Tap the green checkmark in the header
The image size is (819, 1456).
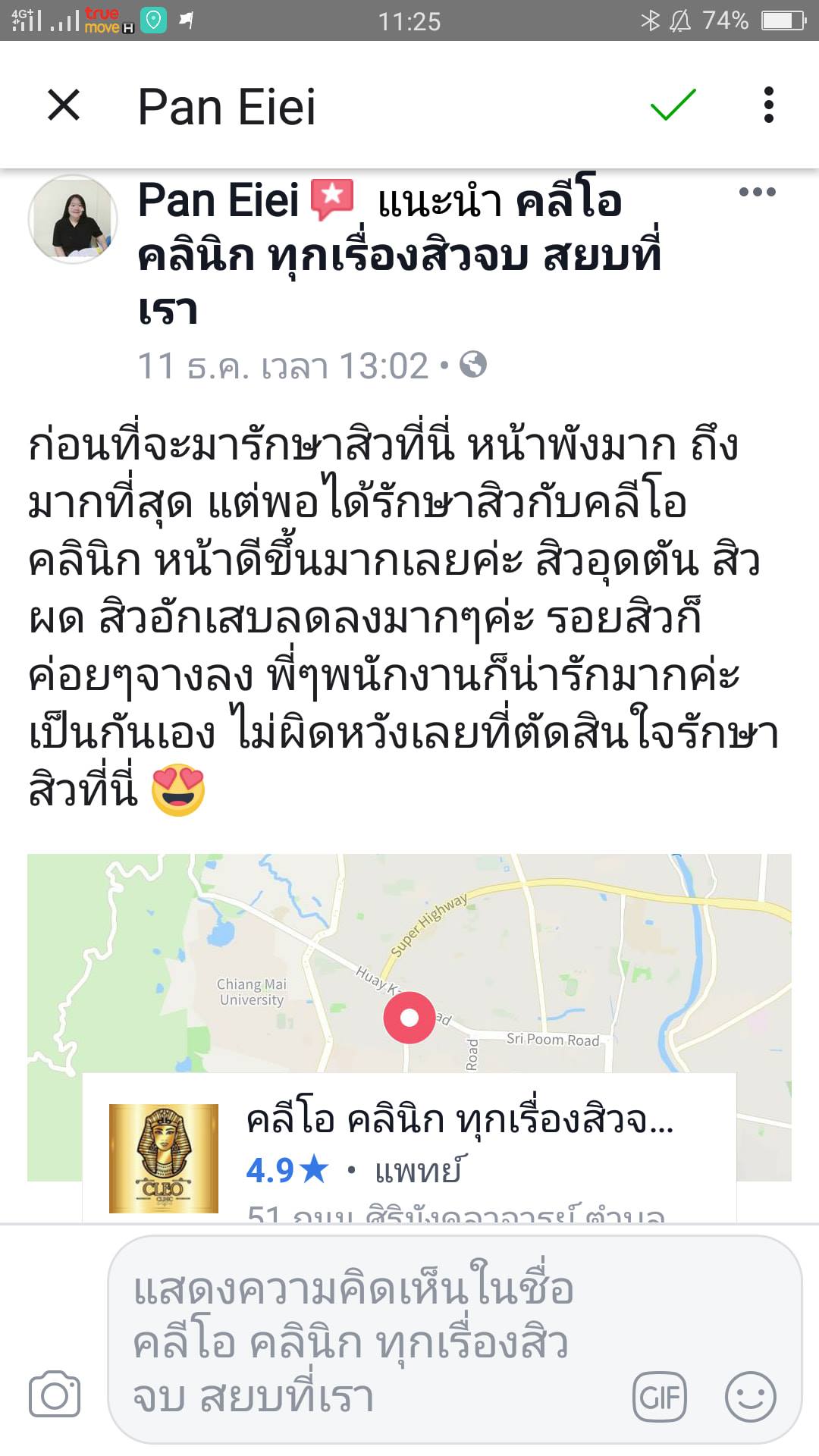pos(674,106)
